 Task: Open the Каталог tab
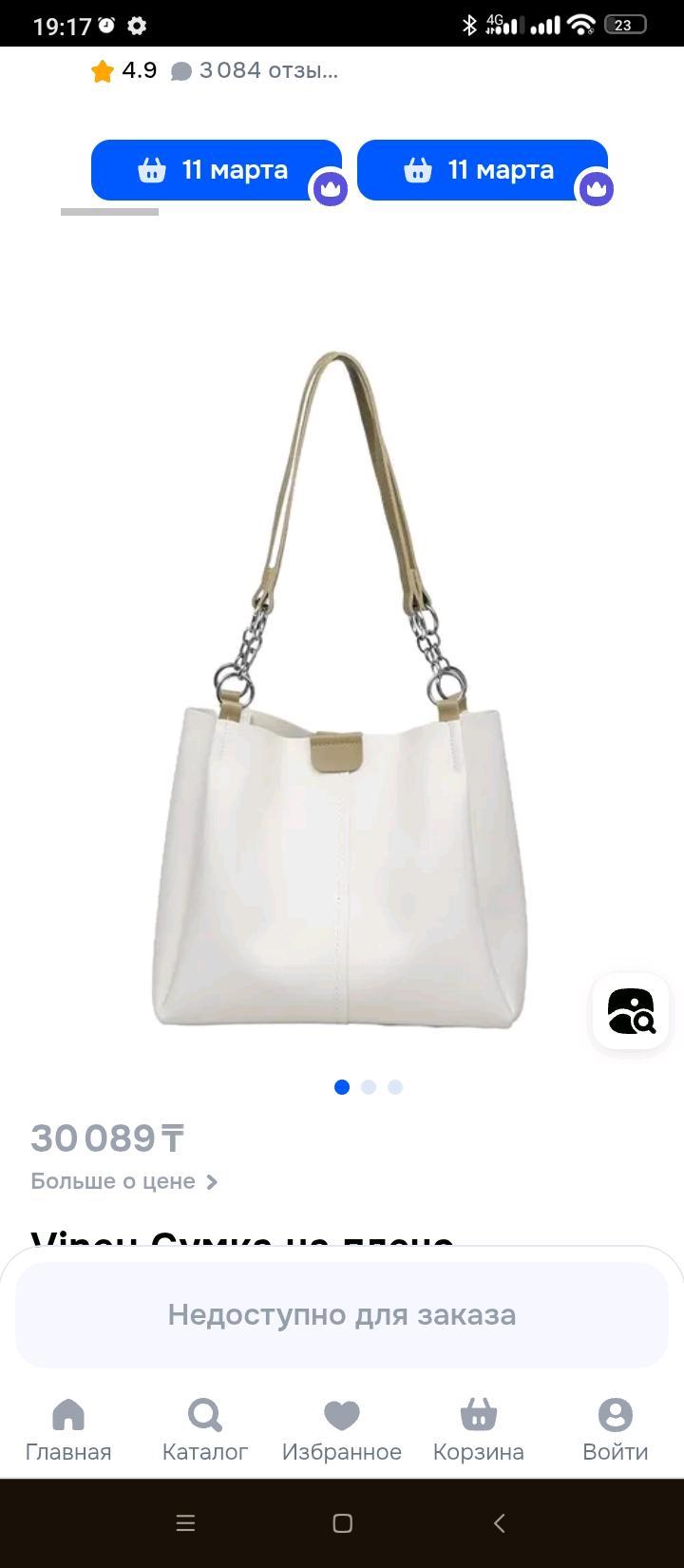pos(205,1429)
